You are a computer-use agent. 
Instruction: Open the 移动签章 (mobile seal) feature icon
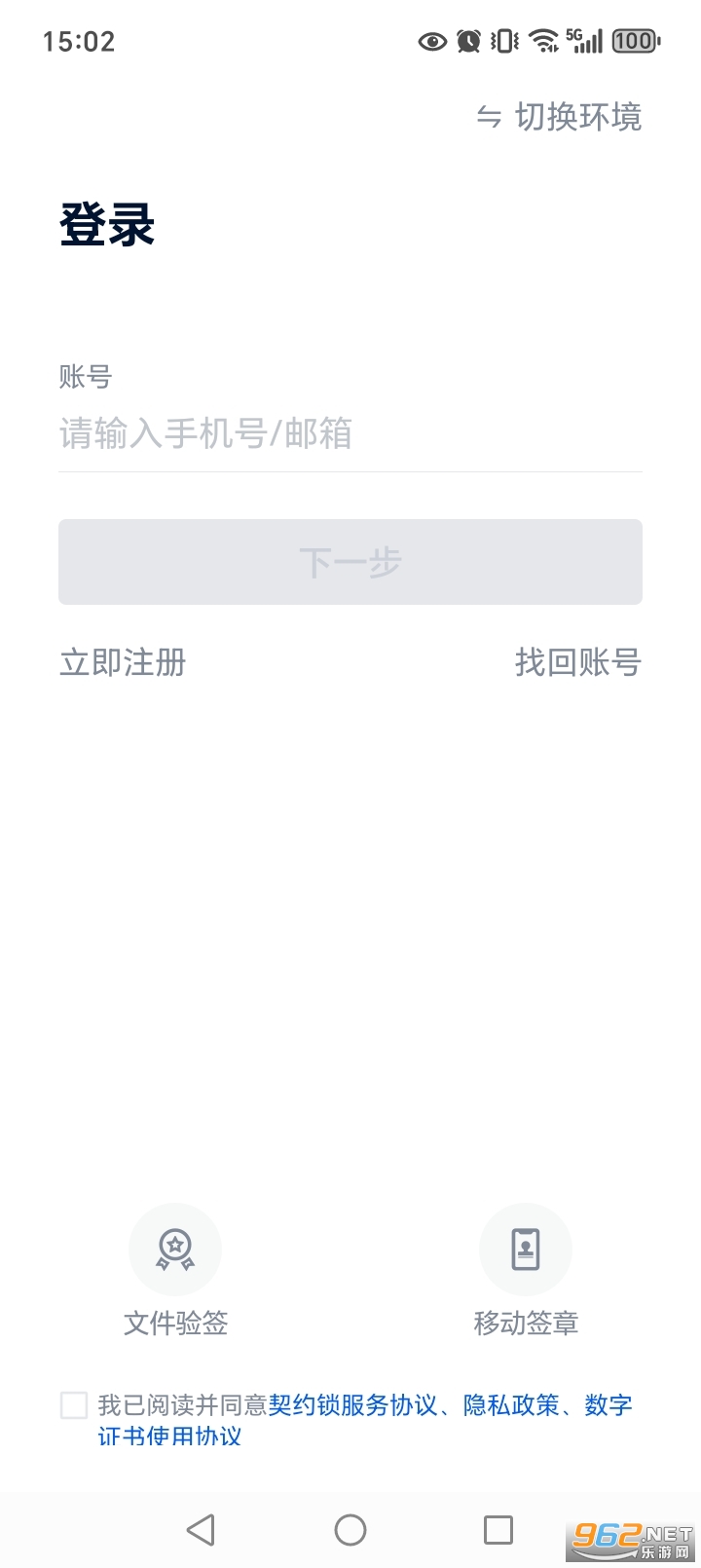525,1250
